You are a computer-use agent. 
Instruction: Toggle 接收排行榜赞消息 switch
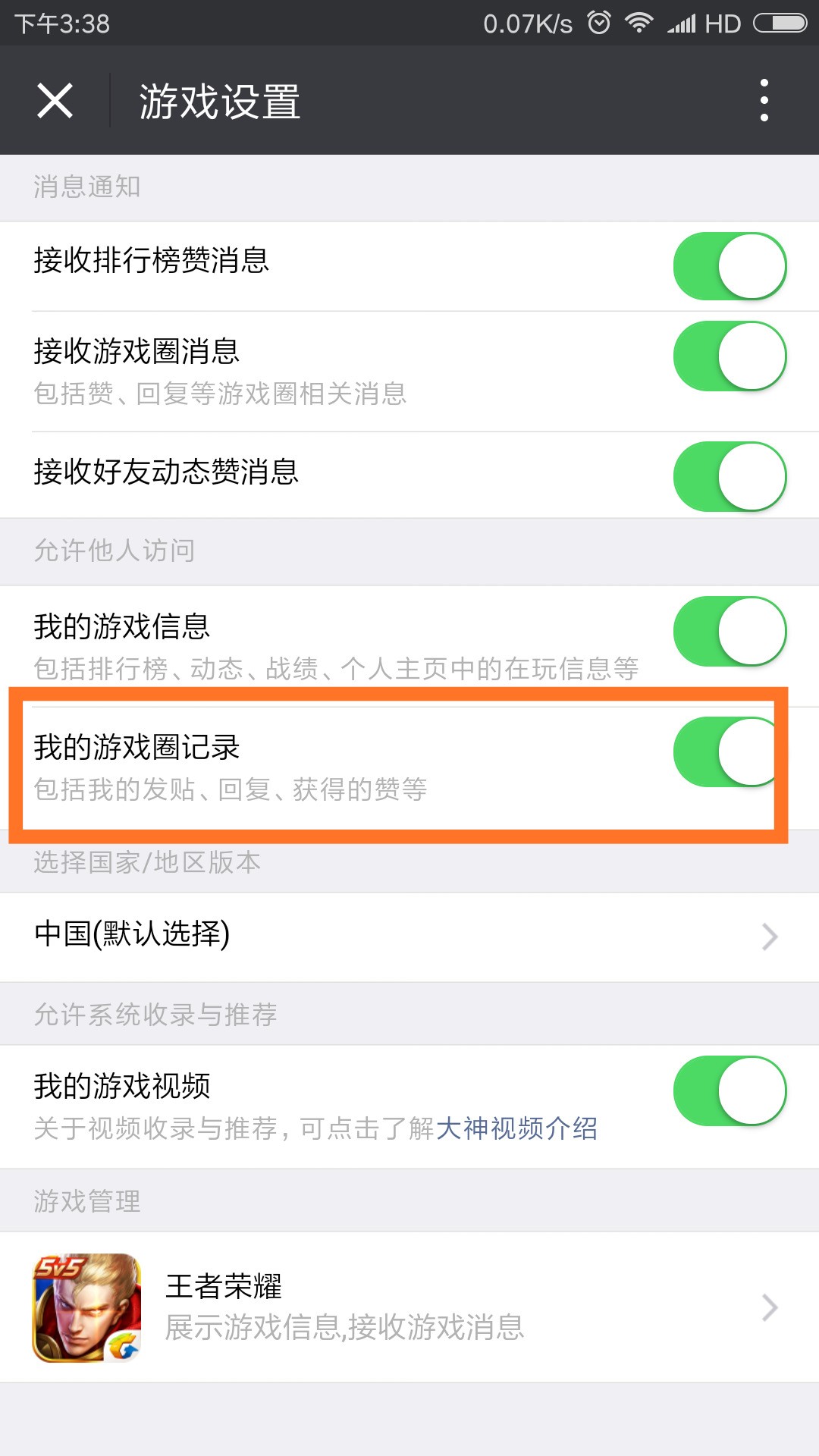729,266
